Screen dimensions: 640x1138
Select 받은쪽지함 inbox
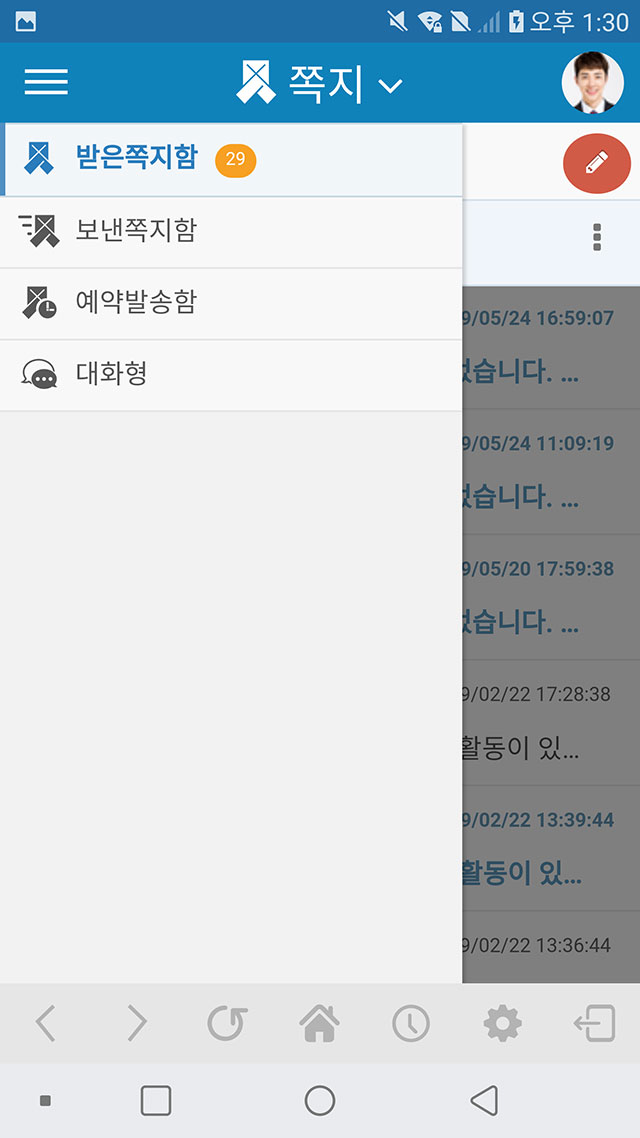(136, 158)
